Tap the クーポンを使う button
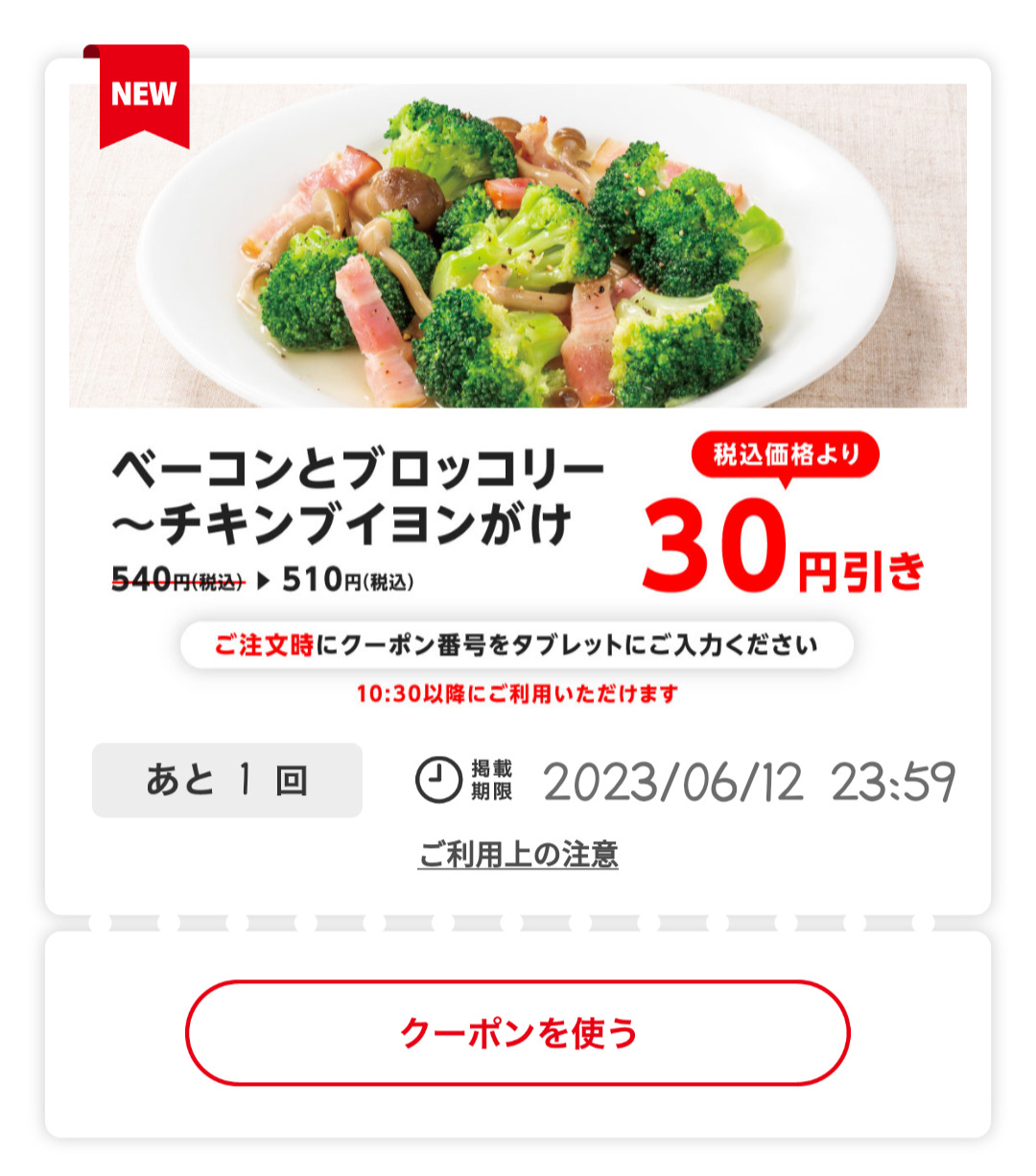 518,1033
